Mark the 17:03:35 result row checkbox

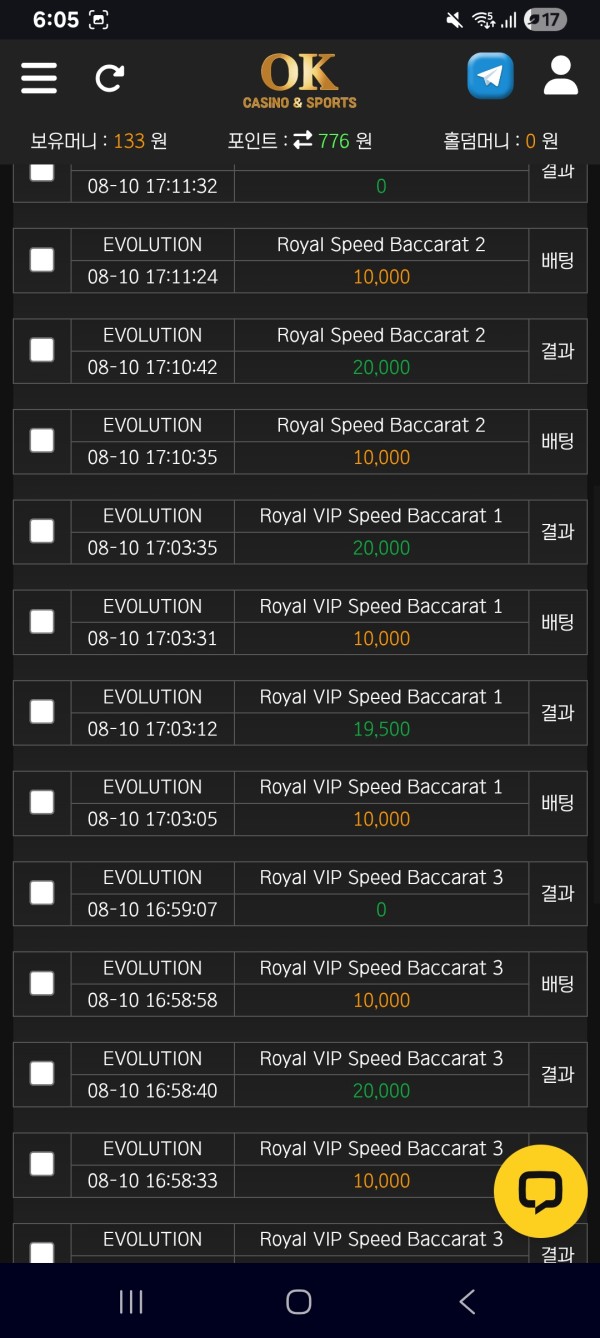42,531
